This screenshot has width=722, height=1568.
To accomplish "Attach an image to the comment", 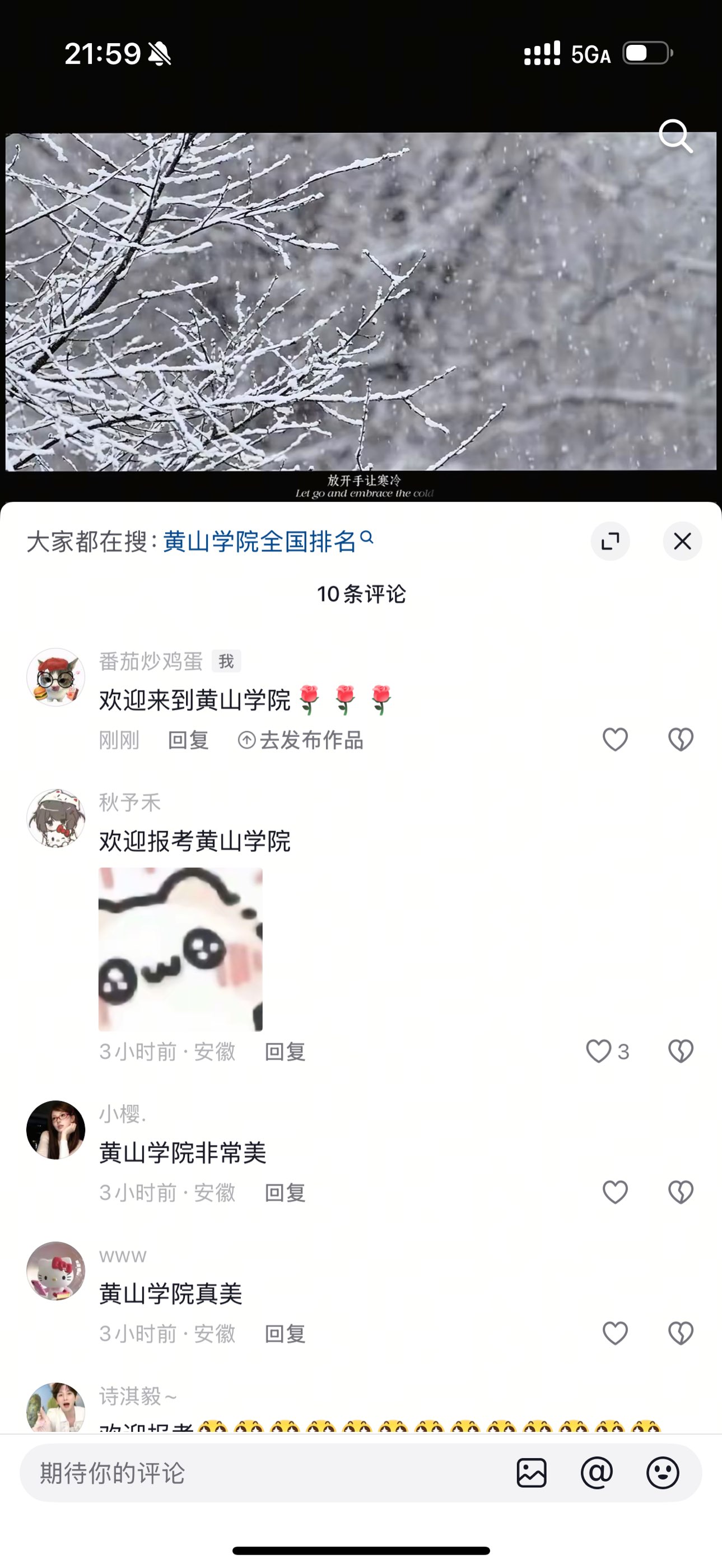I will pos(532,1473).
